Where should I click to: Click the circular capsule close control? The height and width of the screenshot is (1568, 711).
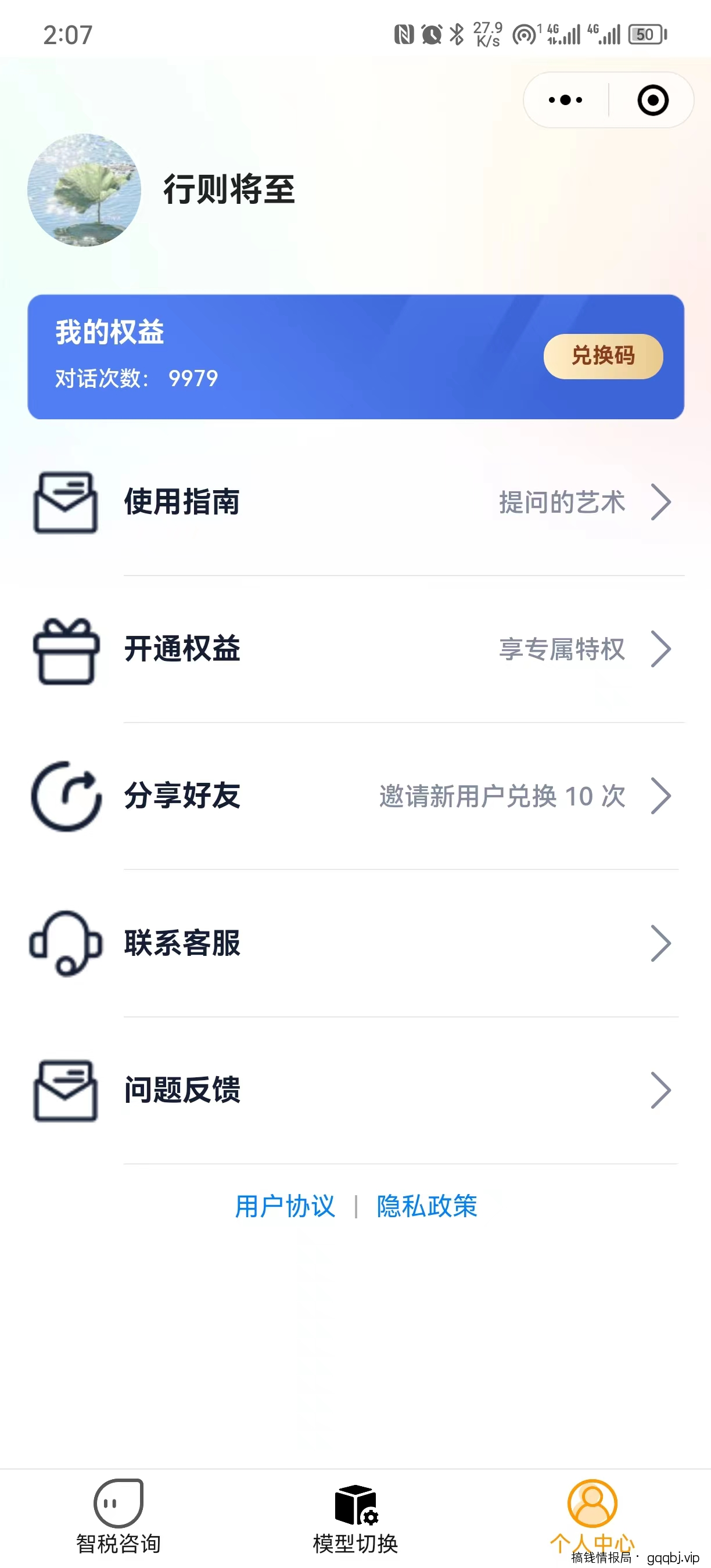652,99
